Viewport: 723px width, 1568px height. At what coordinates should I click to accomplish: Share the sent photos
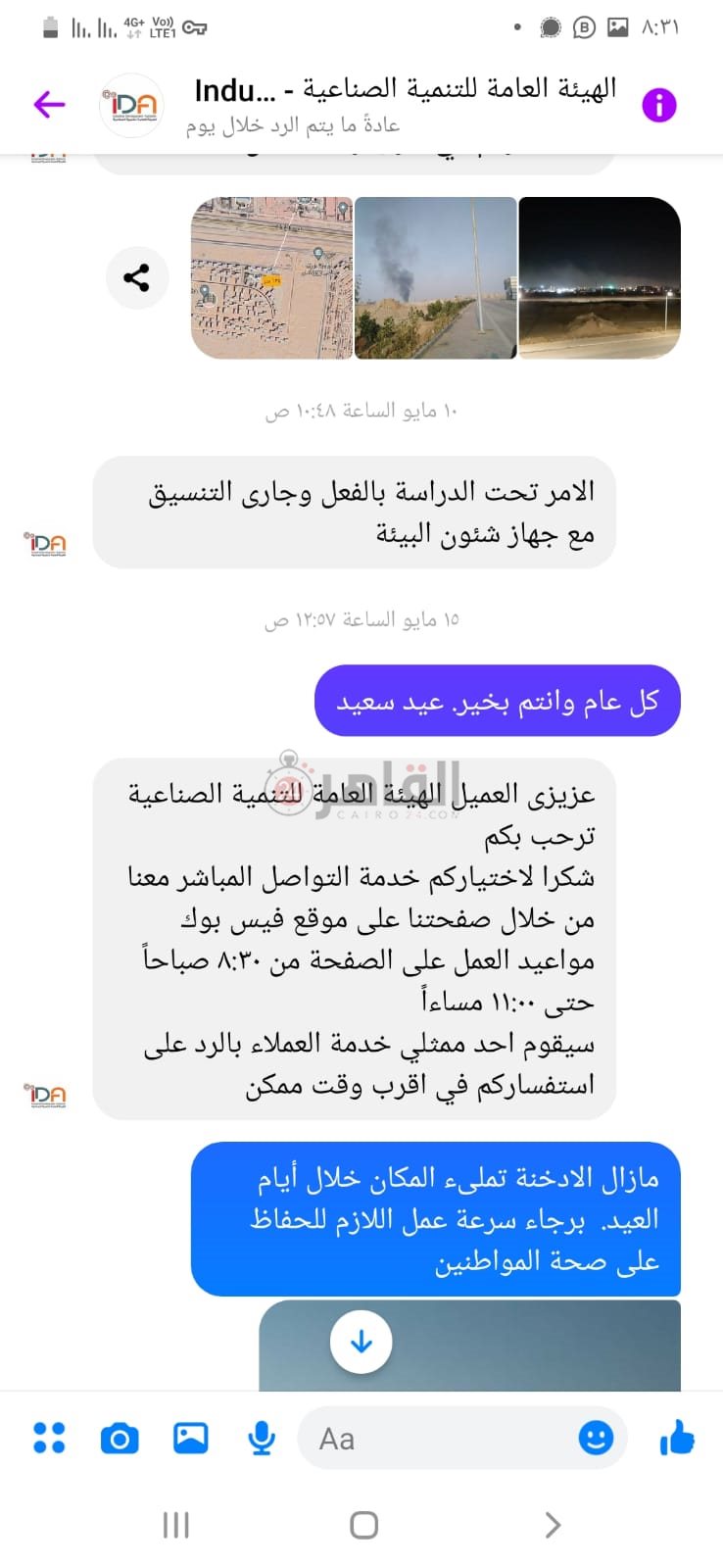pyautogui.click(x=136, y=277)
